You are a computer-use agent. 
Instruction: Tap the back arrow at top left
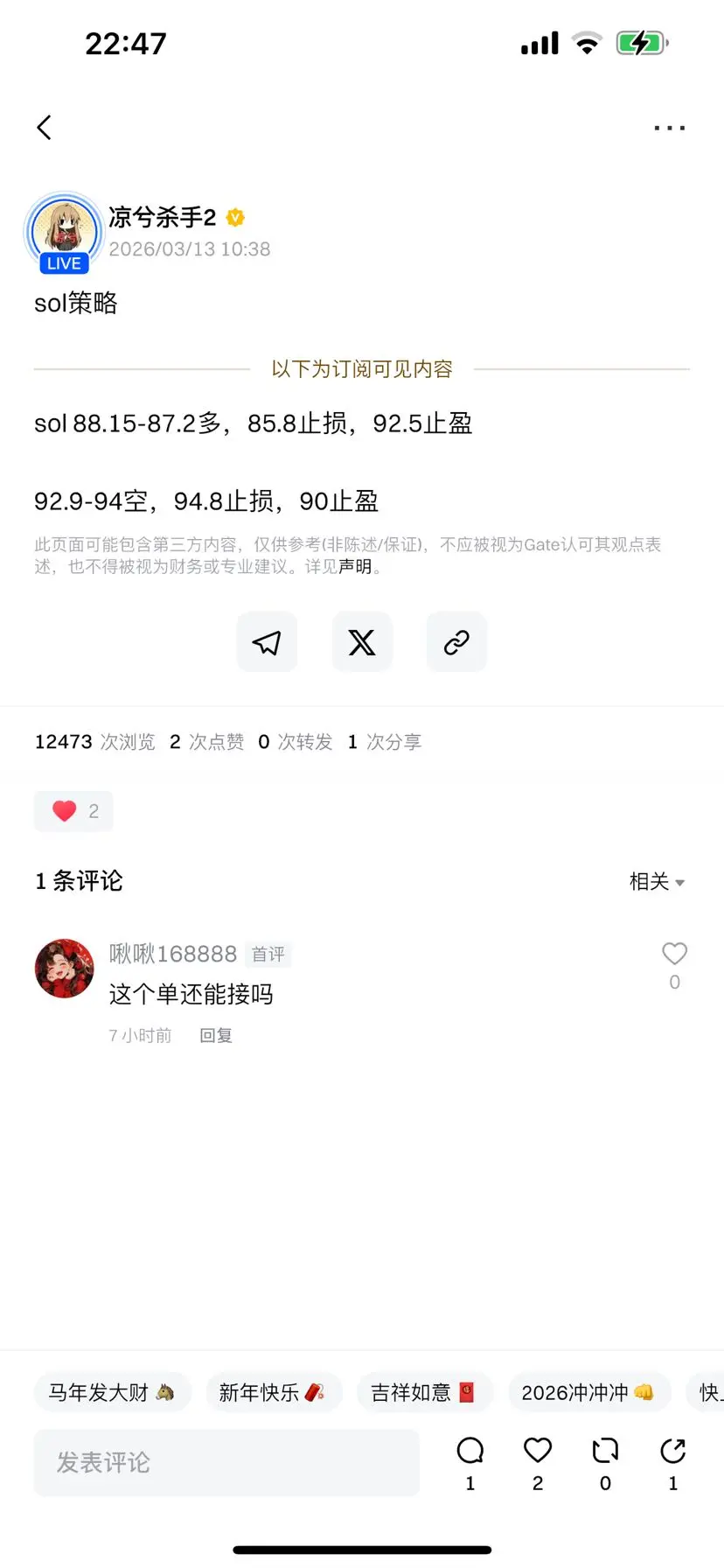click(45, 127)
